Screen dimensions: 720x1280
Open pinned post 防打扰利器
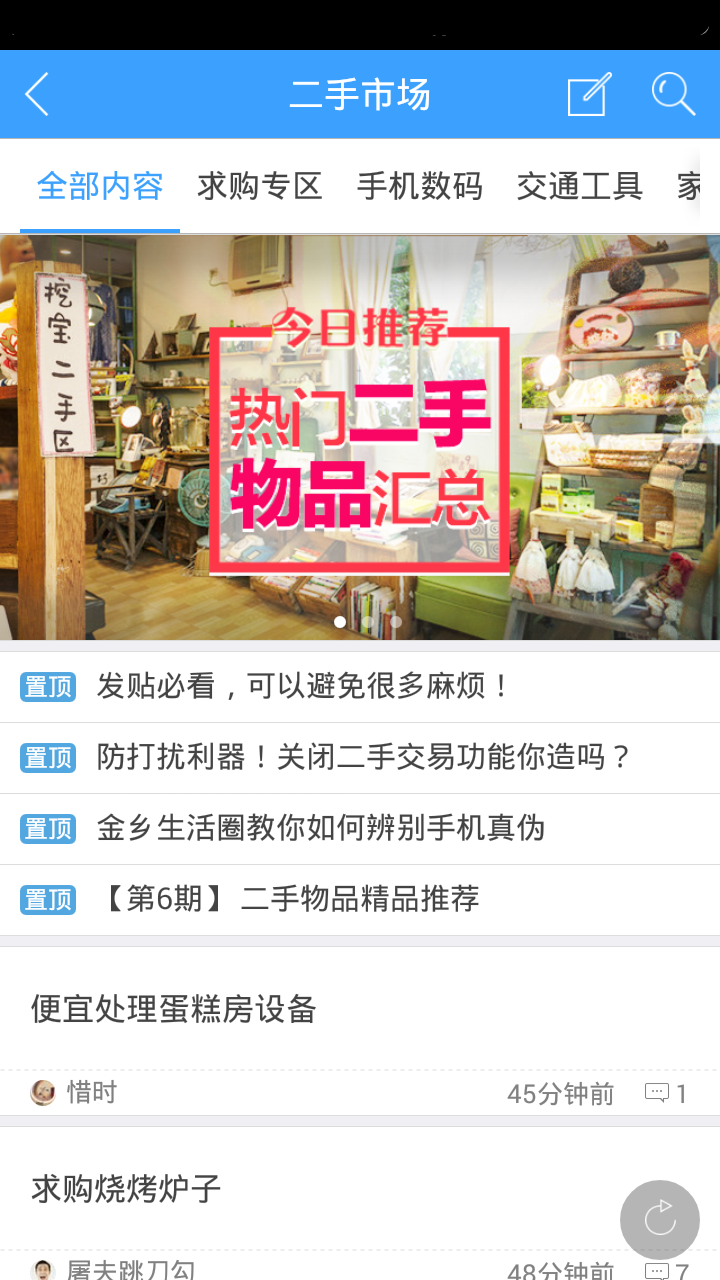(360, 758)
